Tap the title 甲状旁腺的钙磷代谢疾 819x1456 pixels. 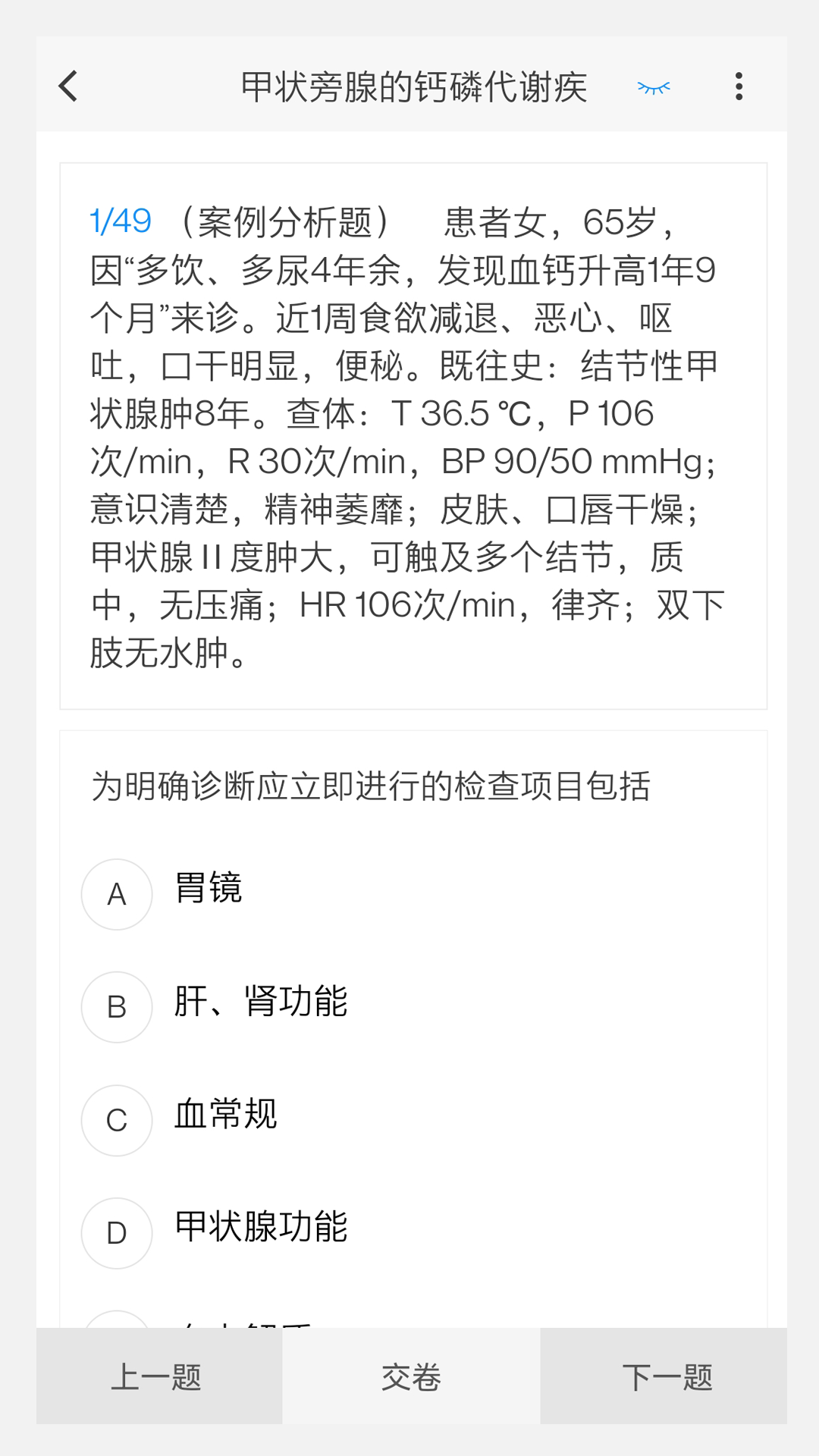[416, 86]
